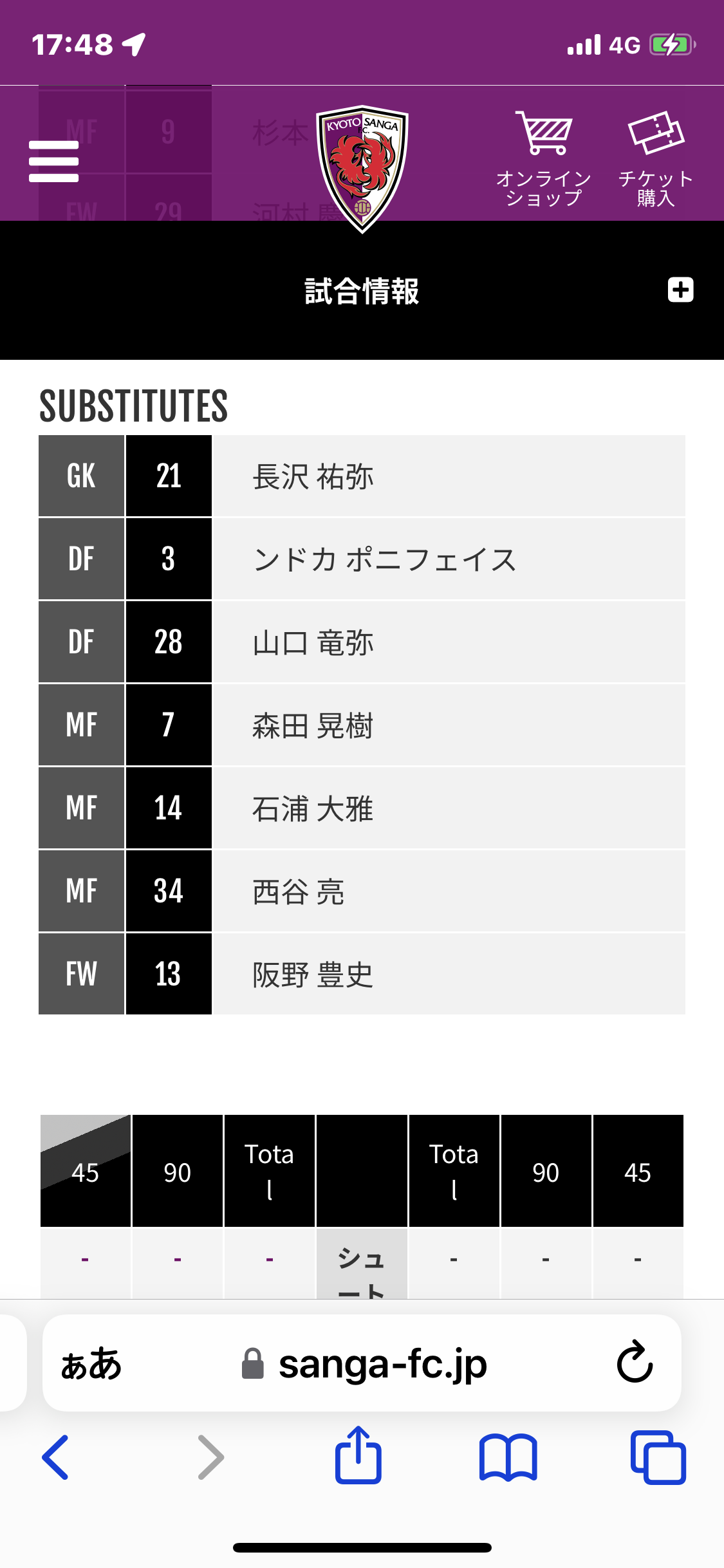Open the ぁあ reader and text size menu
Viewport: 724px width, 1568px height.
point(91,1364)
